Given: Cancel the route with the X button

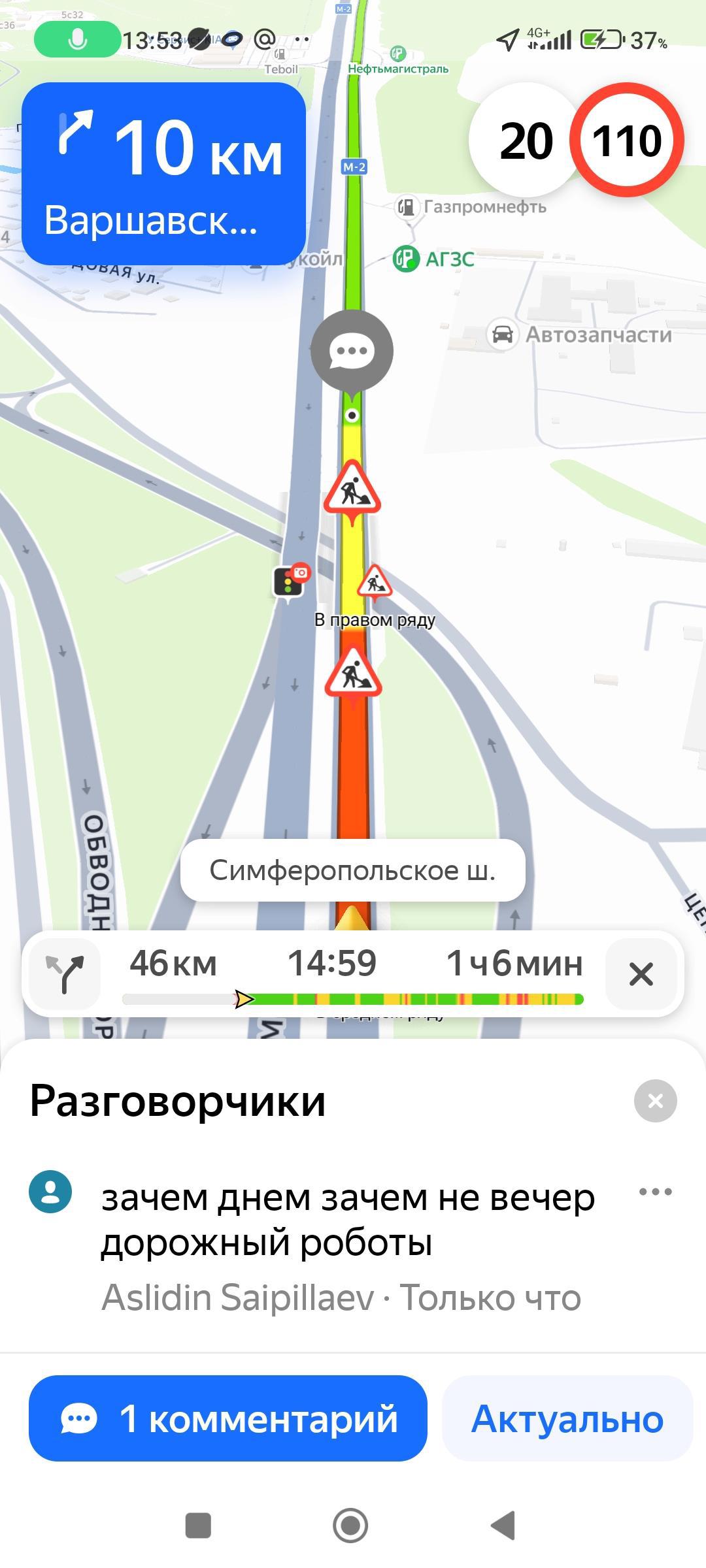Looking at the screenshot, I should (641, 974).
